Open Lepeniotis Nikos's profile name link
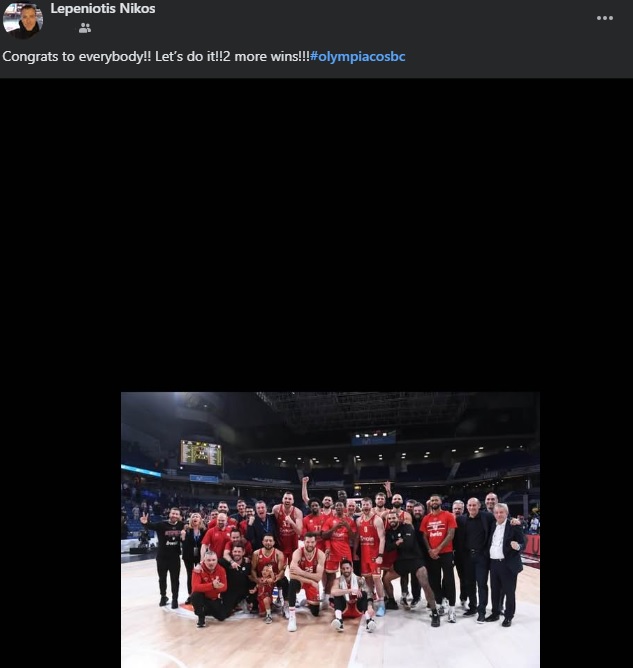Image resolution: width=633 pixels, height=668 pixels. click(x=103, y=9)
